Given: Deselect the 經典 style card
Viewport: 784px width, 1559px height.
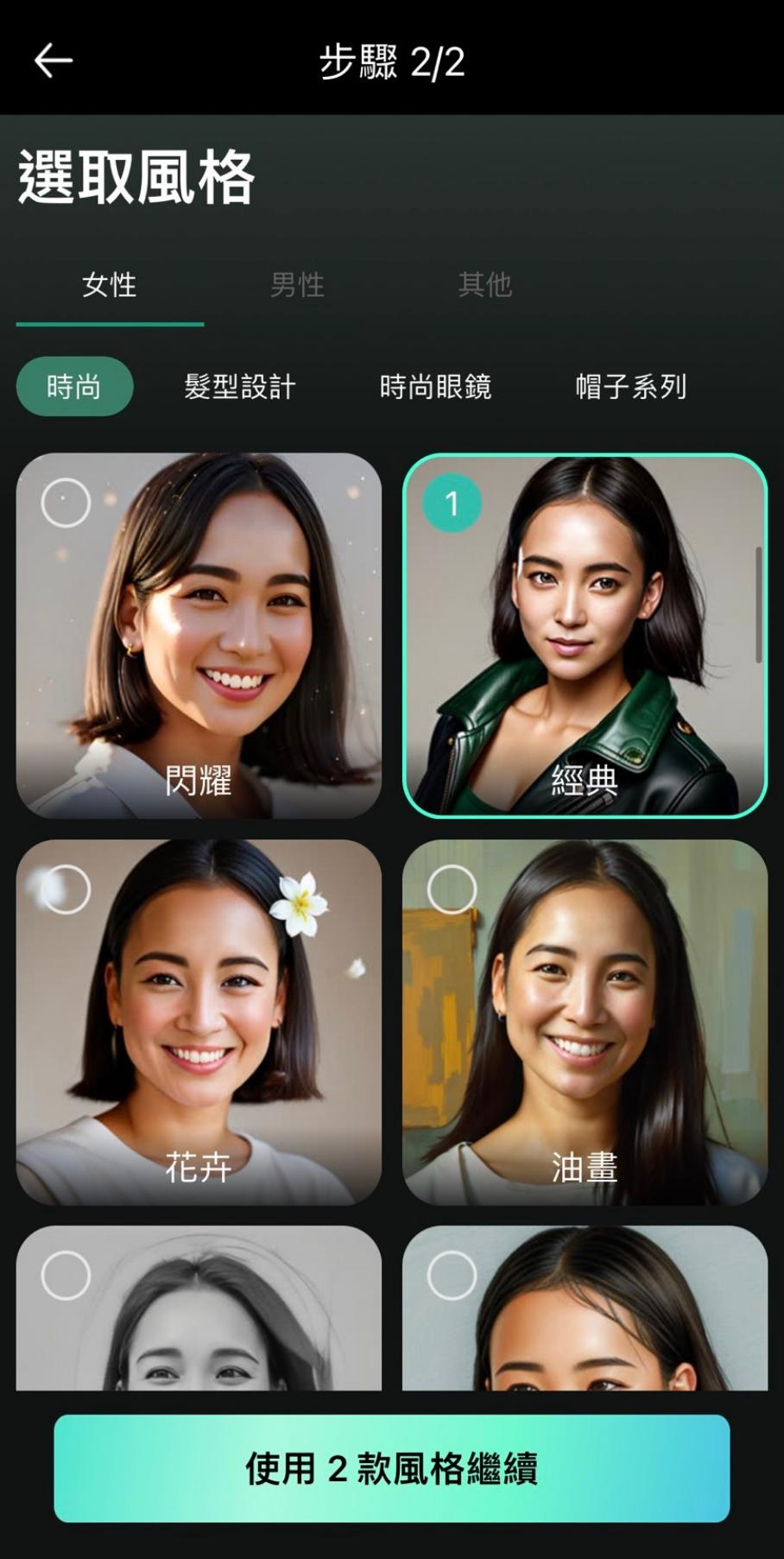Looking at the screenshot, I should point(585,635).
